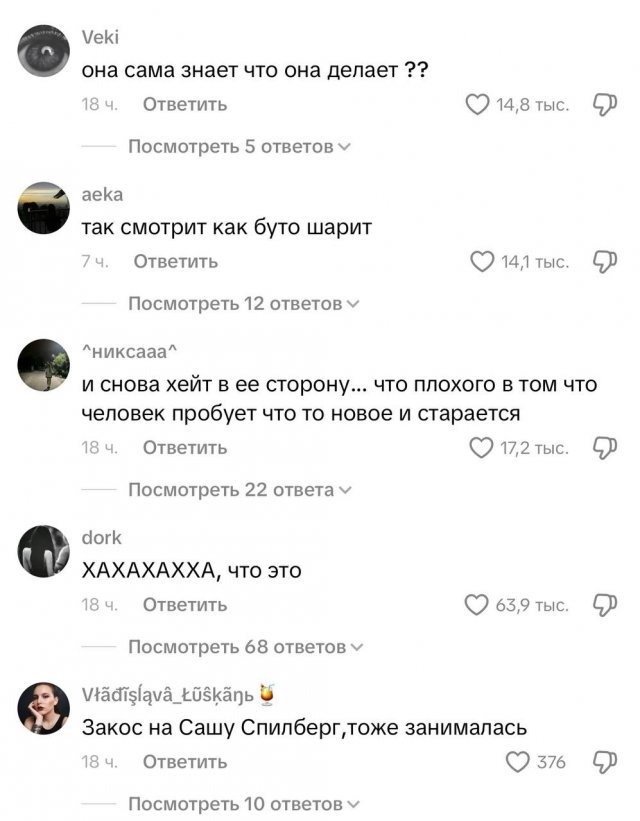This screenshot has width=640, height=821.
Task: Expand 5 replies under Veki's comment
Action: tap(239, 147)
